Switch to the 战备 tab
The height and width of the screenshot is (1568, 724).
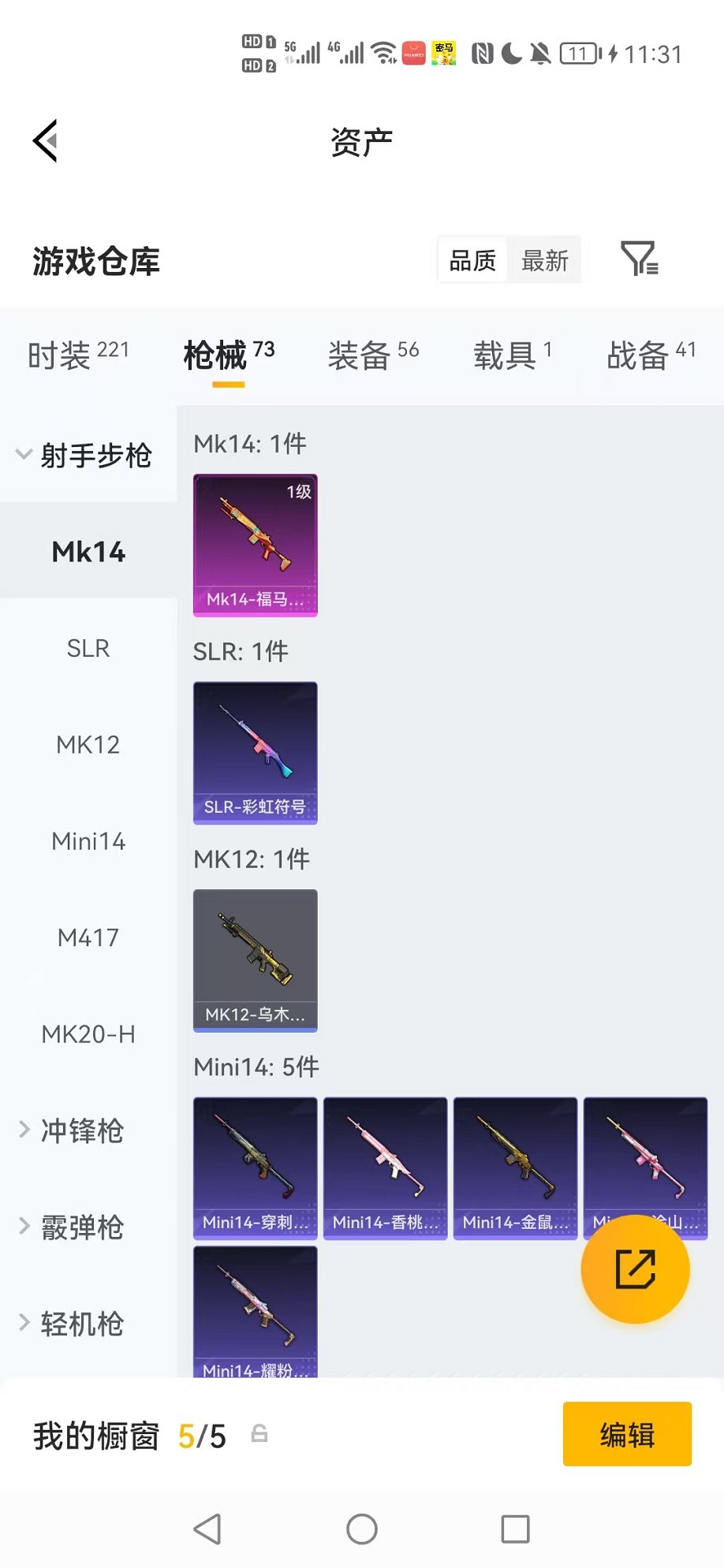(x=651, y=355)
